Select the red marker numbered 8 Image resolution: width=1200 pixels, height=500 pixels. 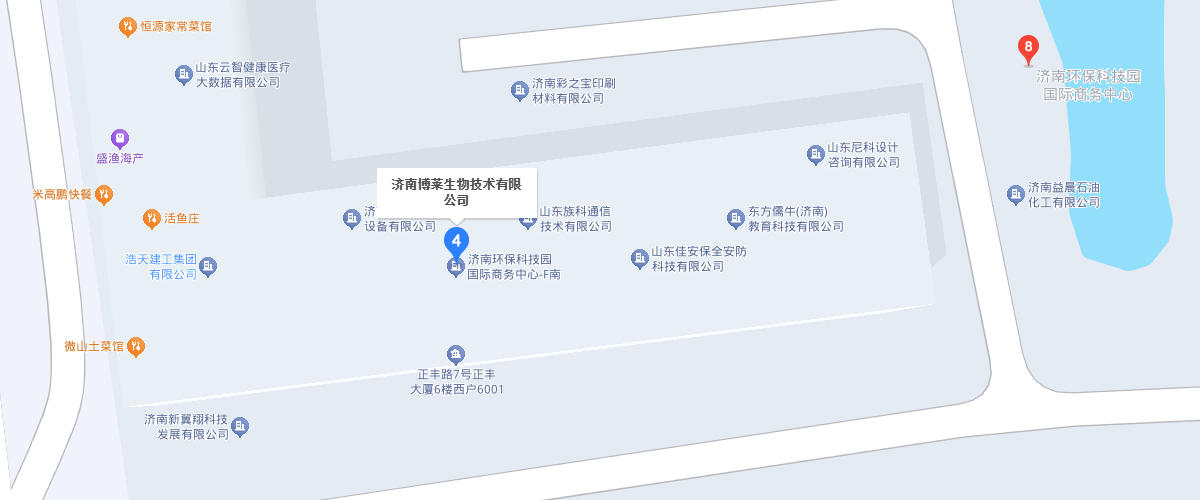[1027, 47]
